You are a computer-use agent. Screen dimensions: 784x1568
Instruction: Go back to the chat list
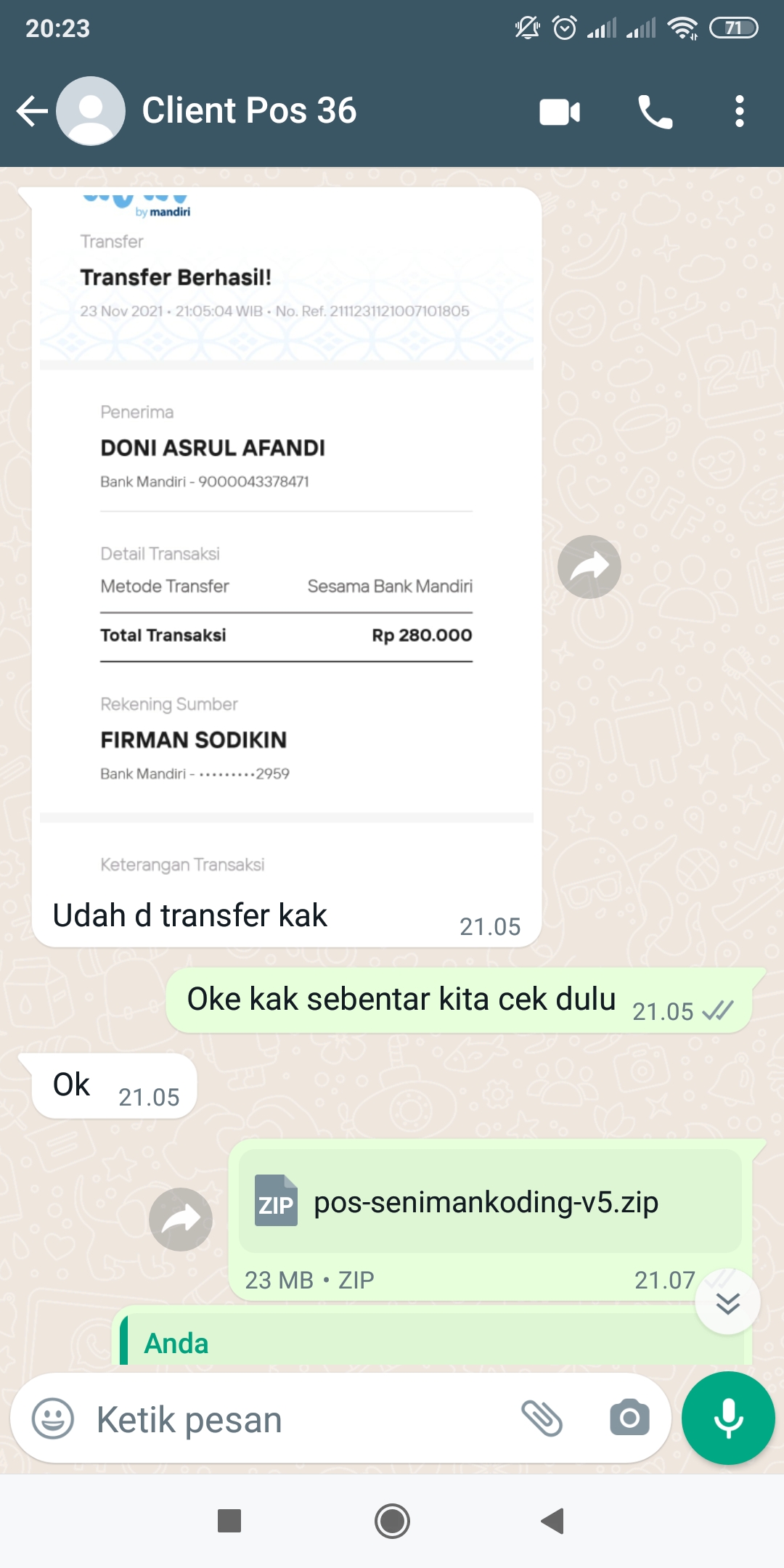(x=32, y=111)
